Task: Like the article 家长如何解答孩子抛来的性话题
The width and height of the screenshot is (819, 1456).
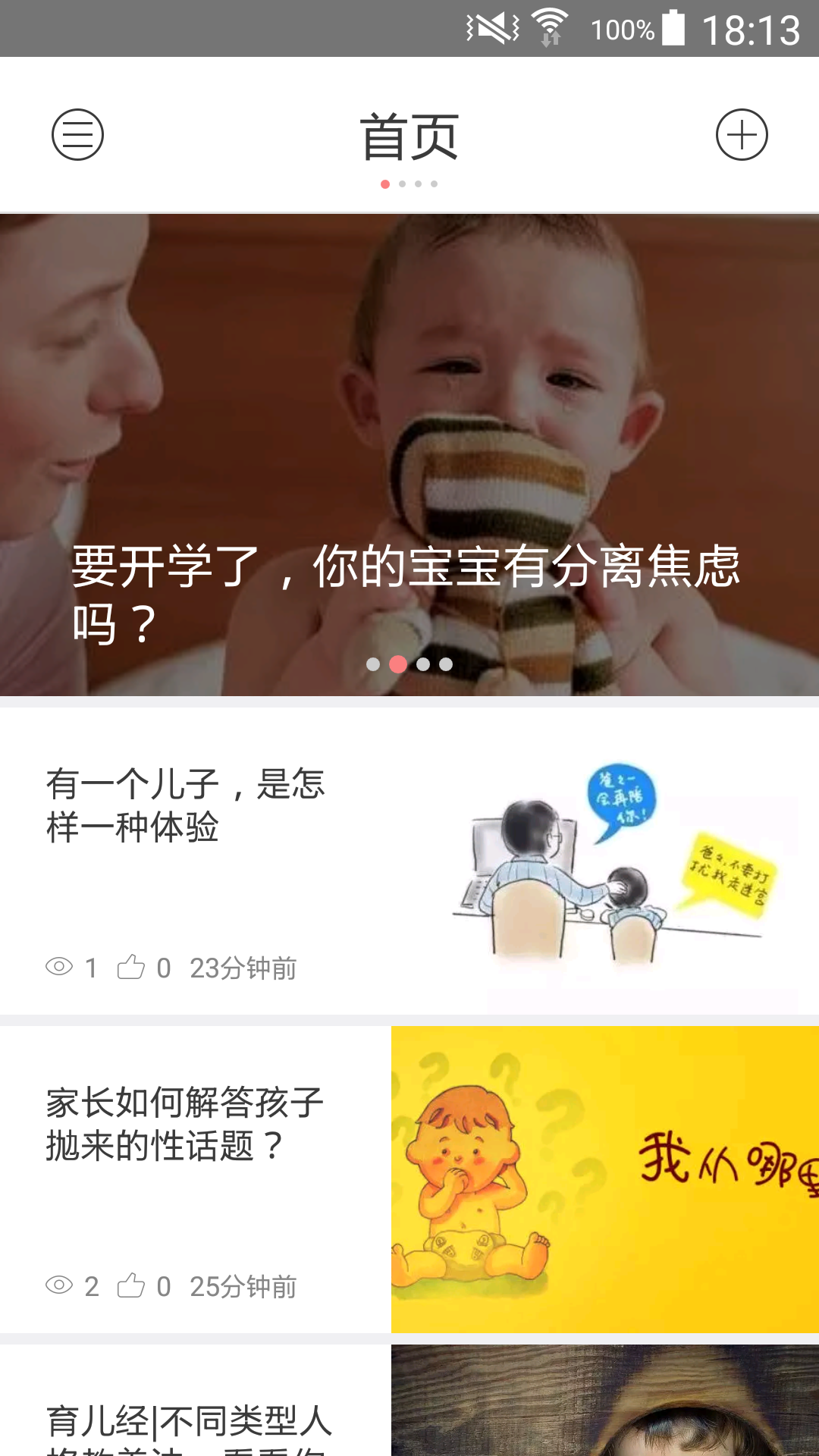Action: [131, 1286]
